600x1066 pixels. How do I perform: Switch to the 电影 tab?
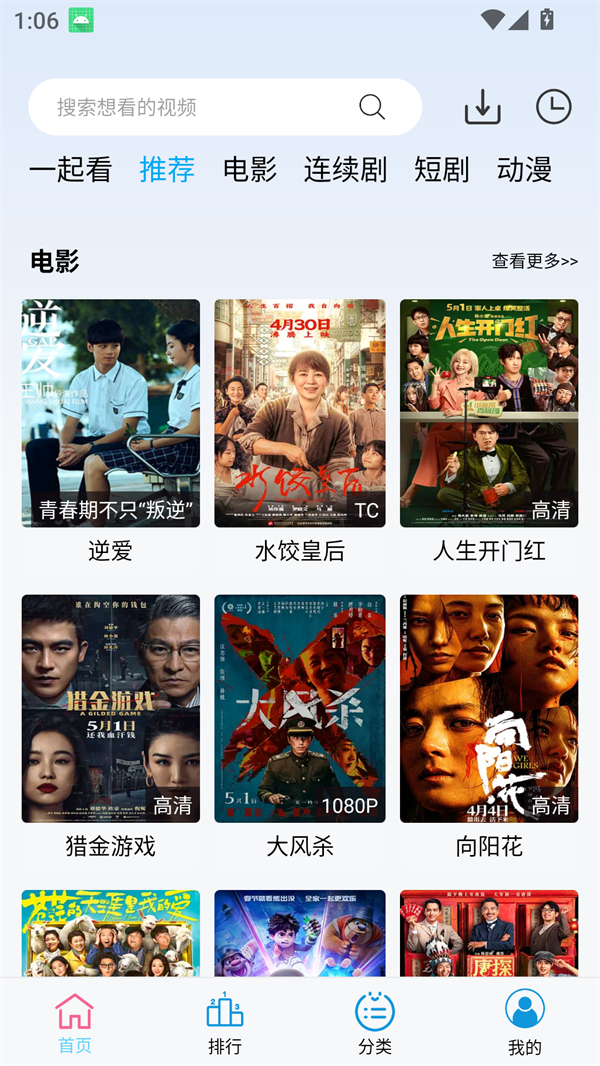point(250,170)
